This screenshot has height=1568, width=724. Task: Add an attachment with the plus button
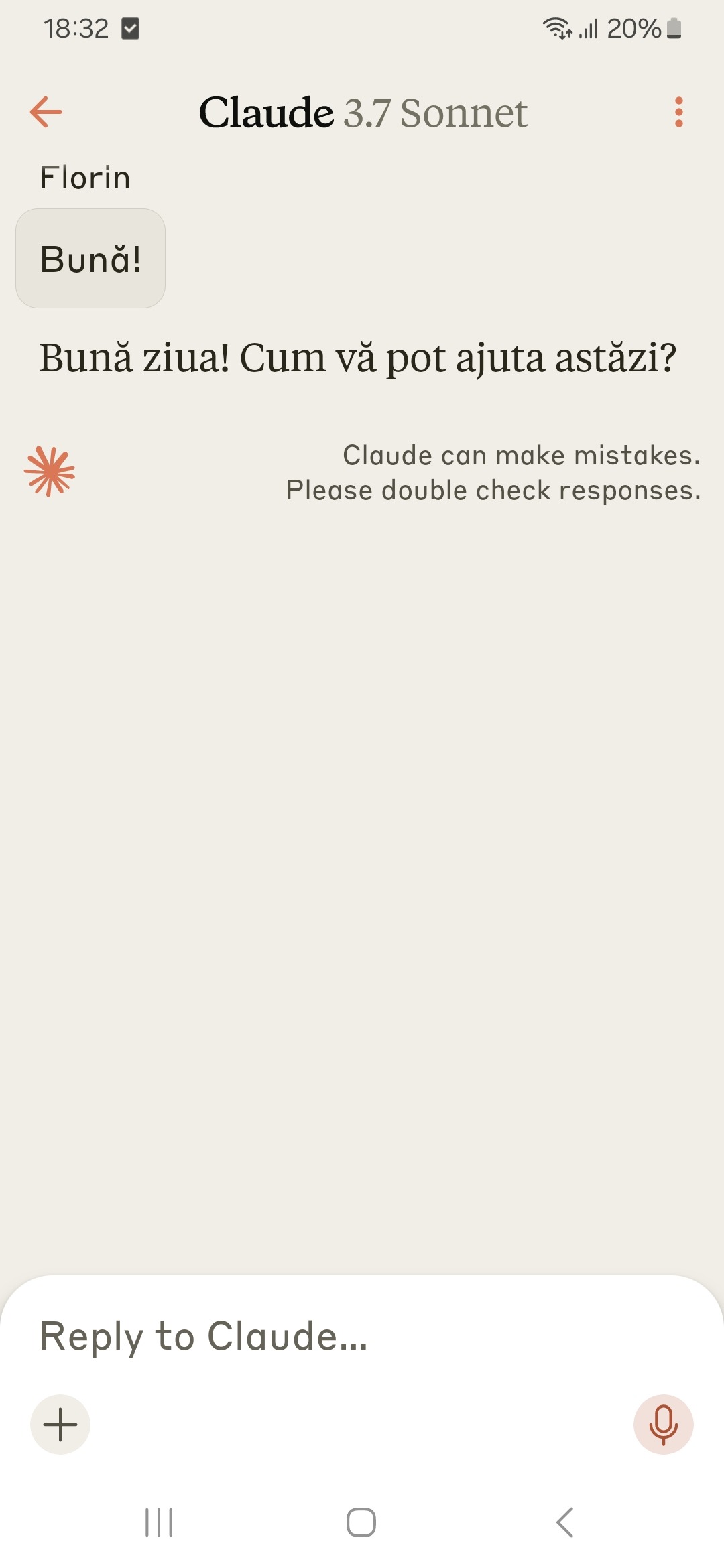click(x=60, y=1424)
